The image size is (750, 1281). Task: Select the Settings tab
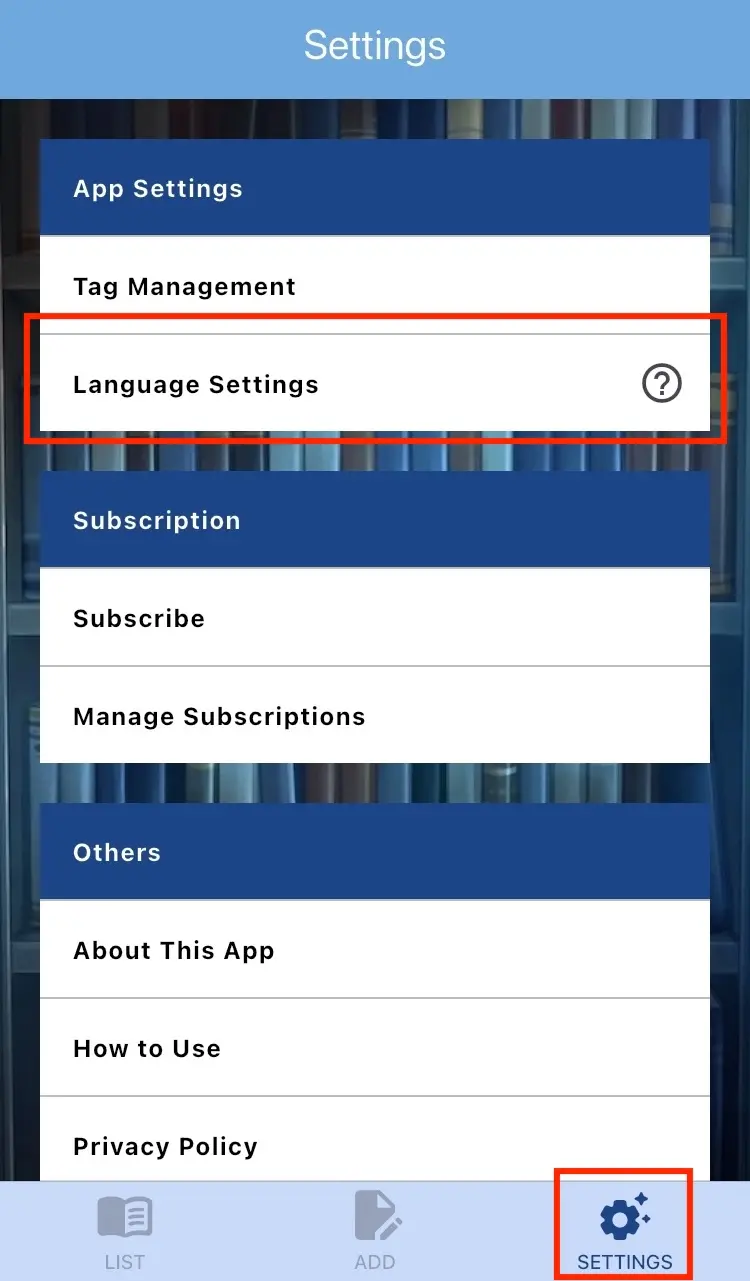(625, 1232)
